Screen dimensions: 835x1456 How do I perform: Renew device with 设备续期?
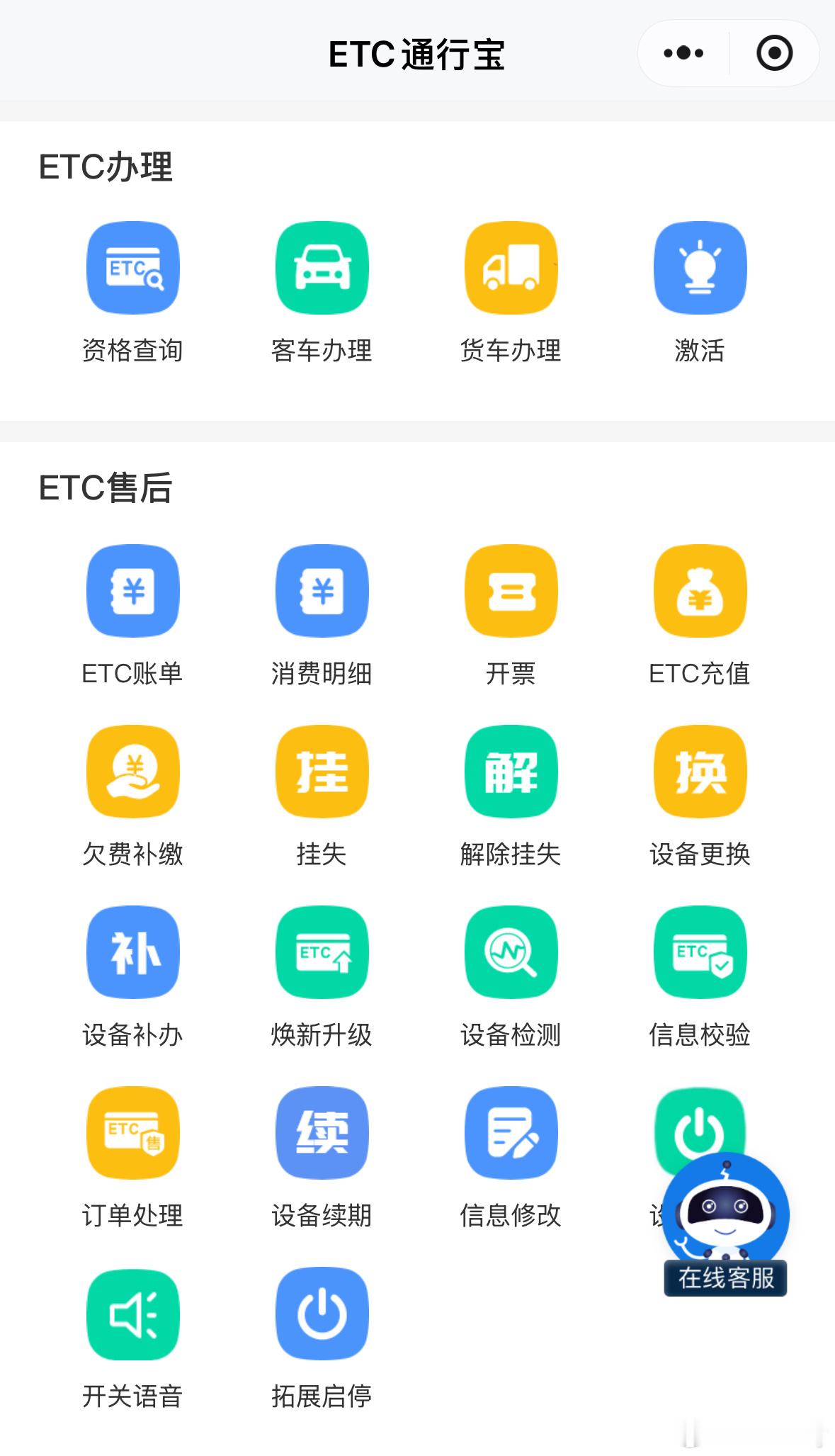pos(322,1132)
